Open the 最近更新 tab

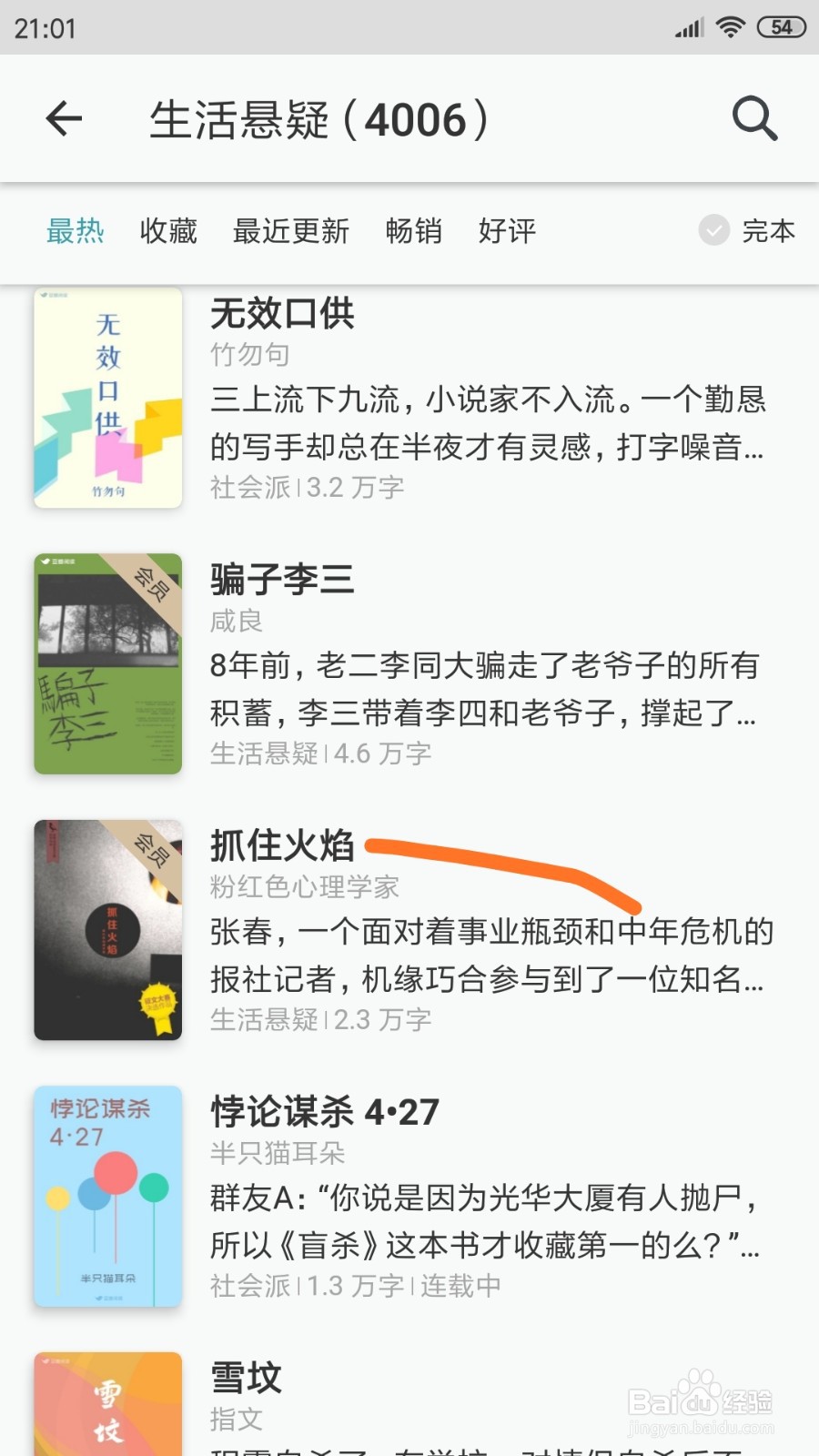point(292,232)
